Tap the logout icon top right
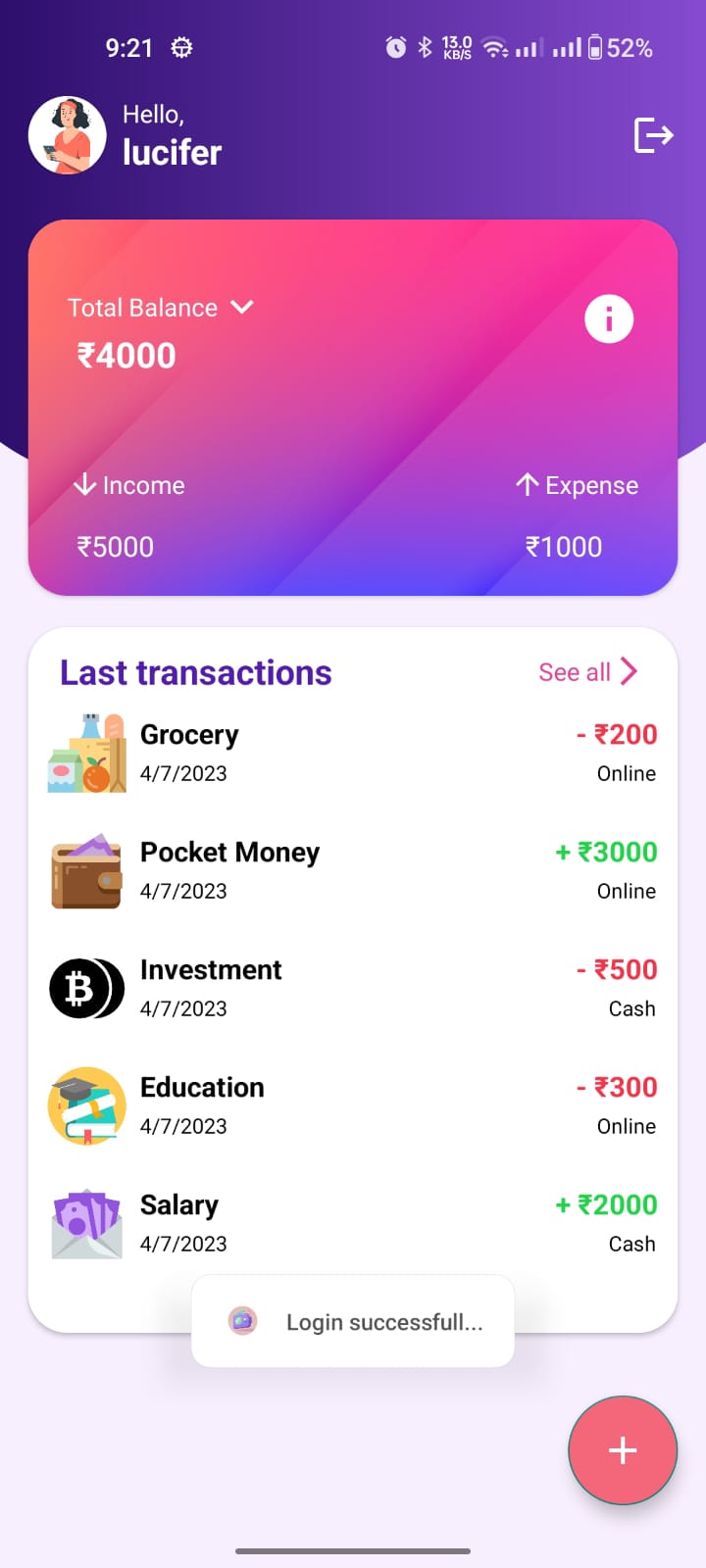The height and width of the screenshot is (1568, 706). [652, 135]
